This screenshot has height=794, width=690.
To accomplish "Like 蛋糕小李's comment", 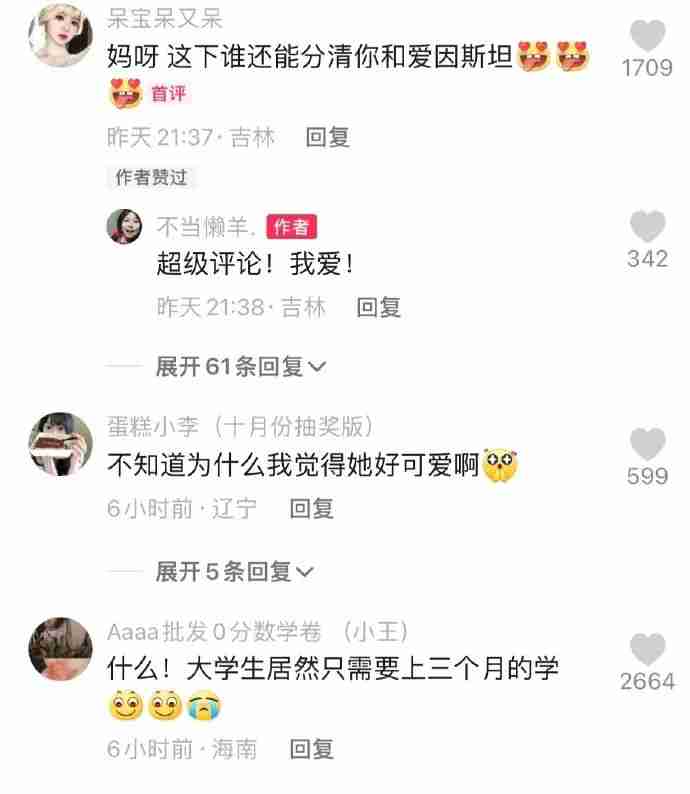I will point(647,444).
